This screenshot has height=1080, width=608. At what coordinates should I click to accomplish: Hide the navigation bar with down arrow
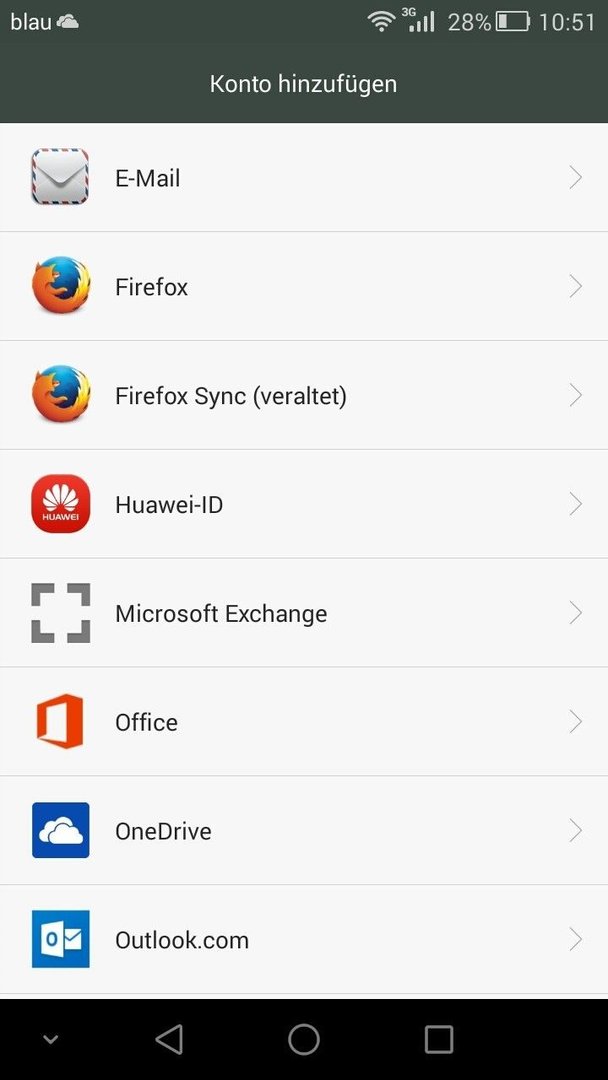pyautogui.click(x=50, y=1039)
